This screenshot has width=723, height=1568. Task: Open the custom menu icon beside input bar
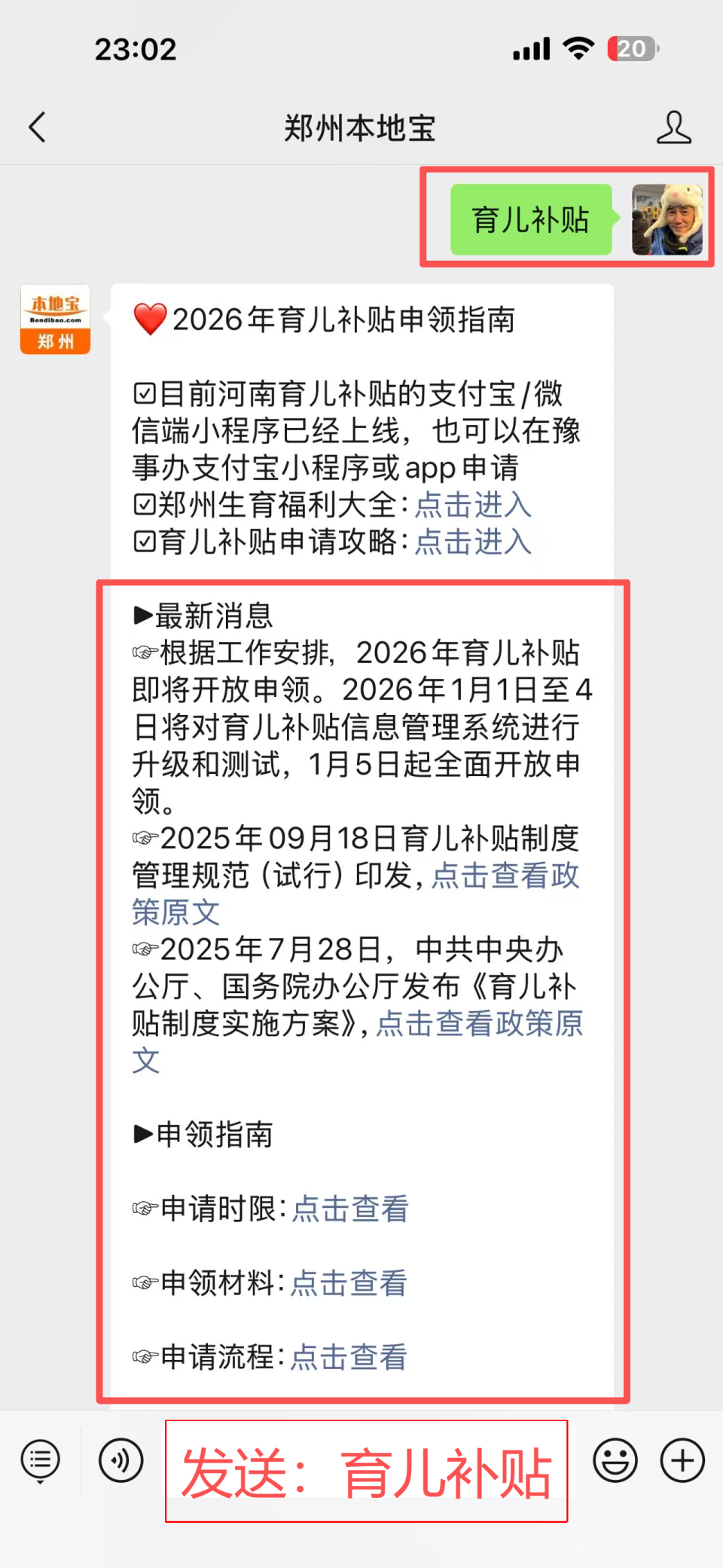(40, 1459)
